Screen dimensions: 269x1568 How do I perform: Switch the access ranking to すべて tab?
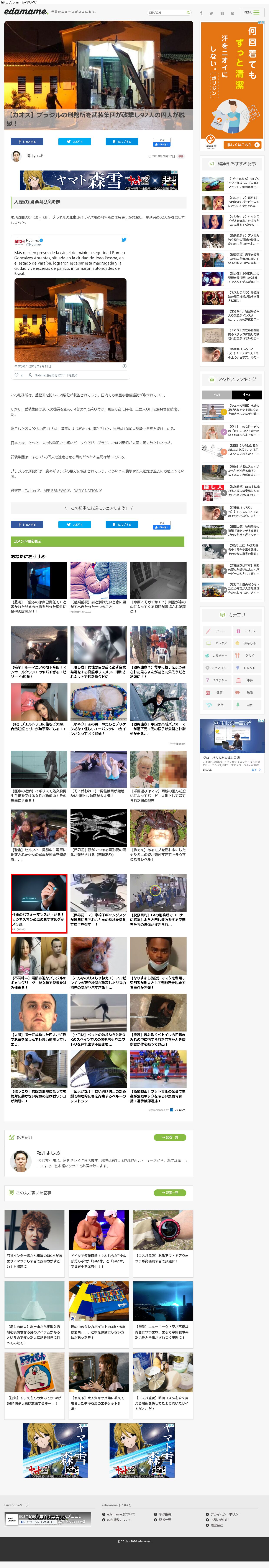pos(247,394)
